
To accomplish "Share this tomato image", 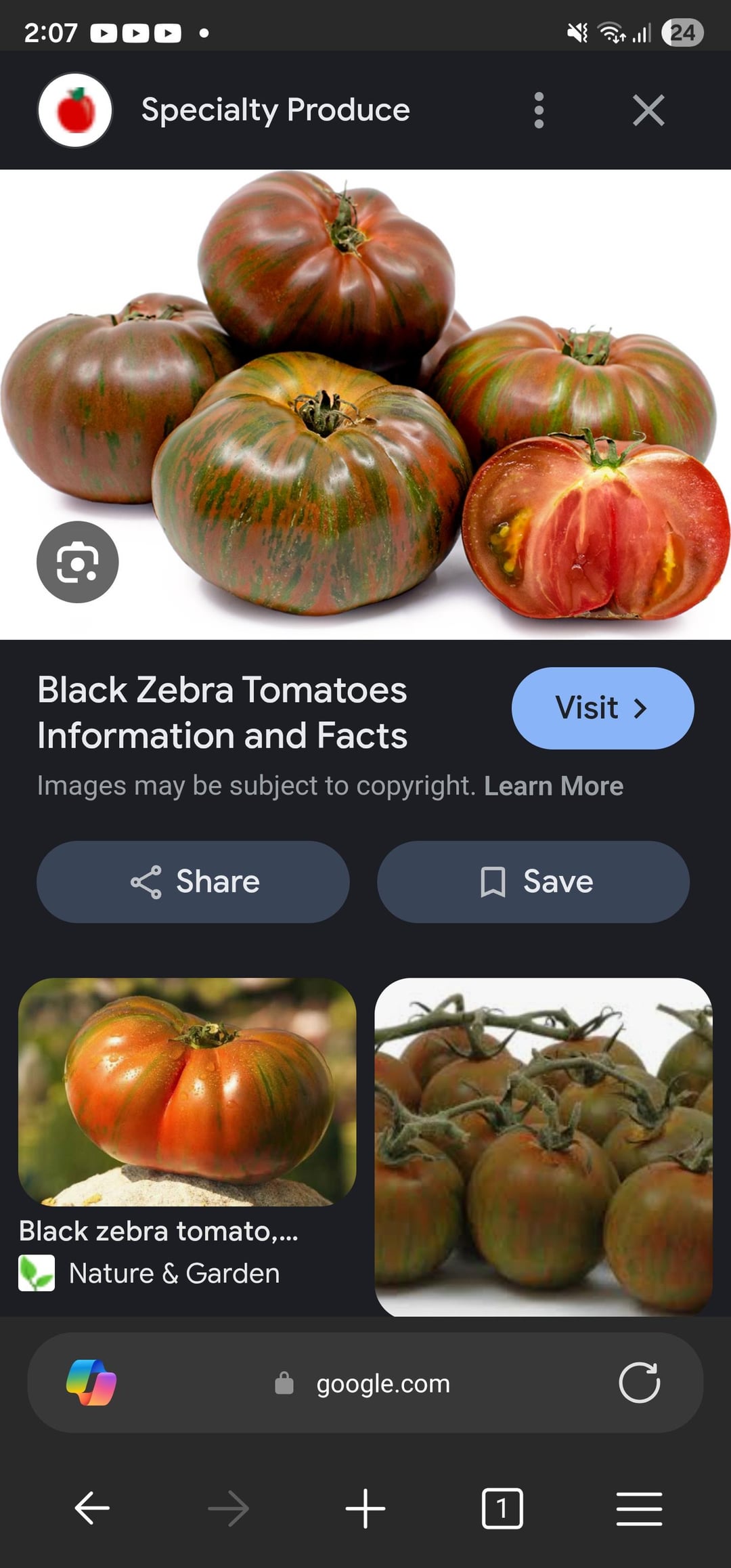I will point(193,881).
